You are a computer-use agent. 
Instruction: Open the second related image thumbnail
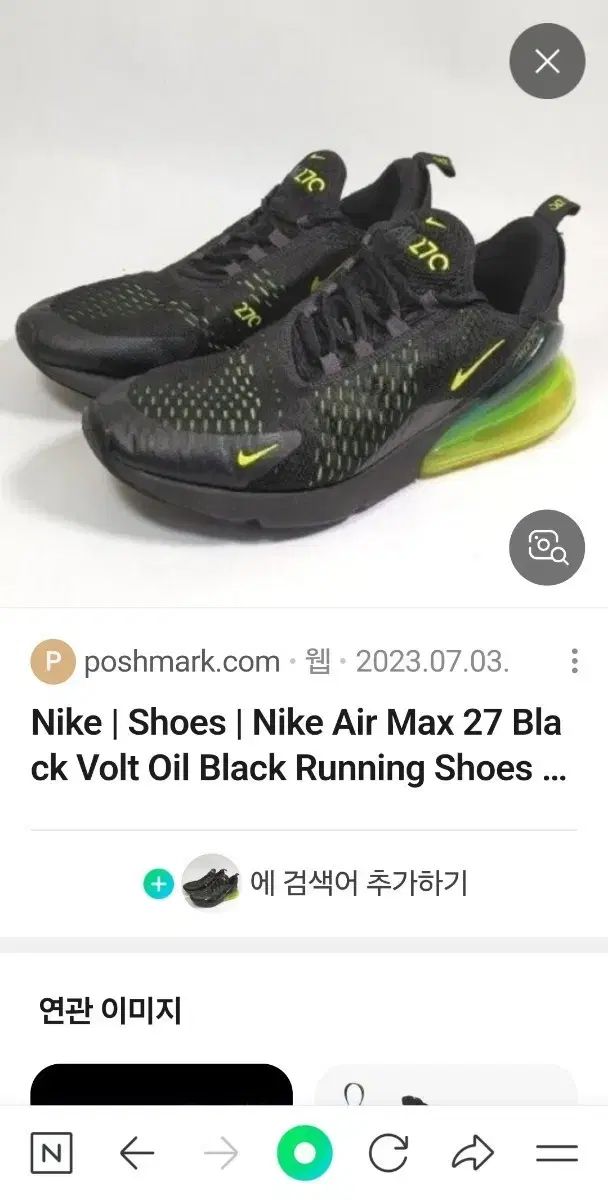pos(446,1084)
